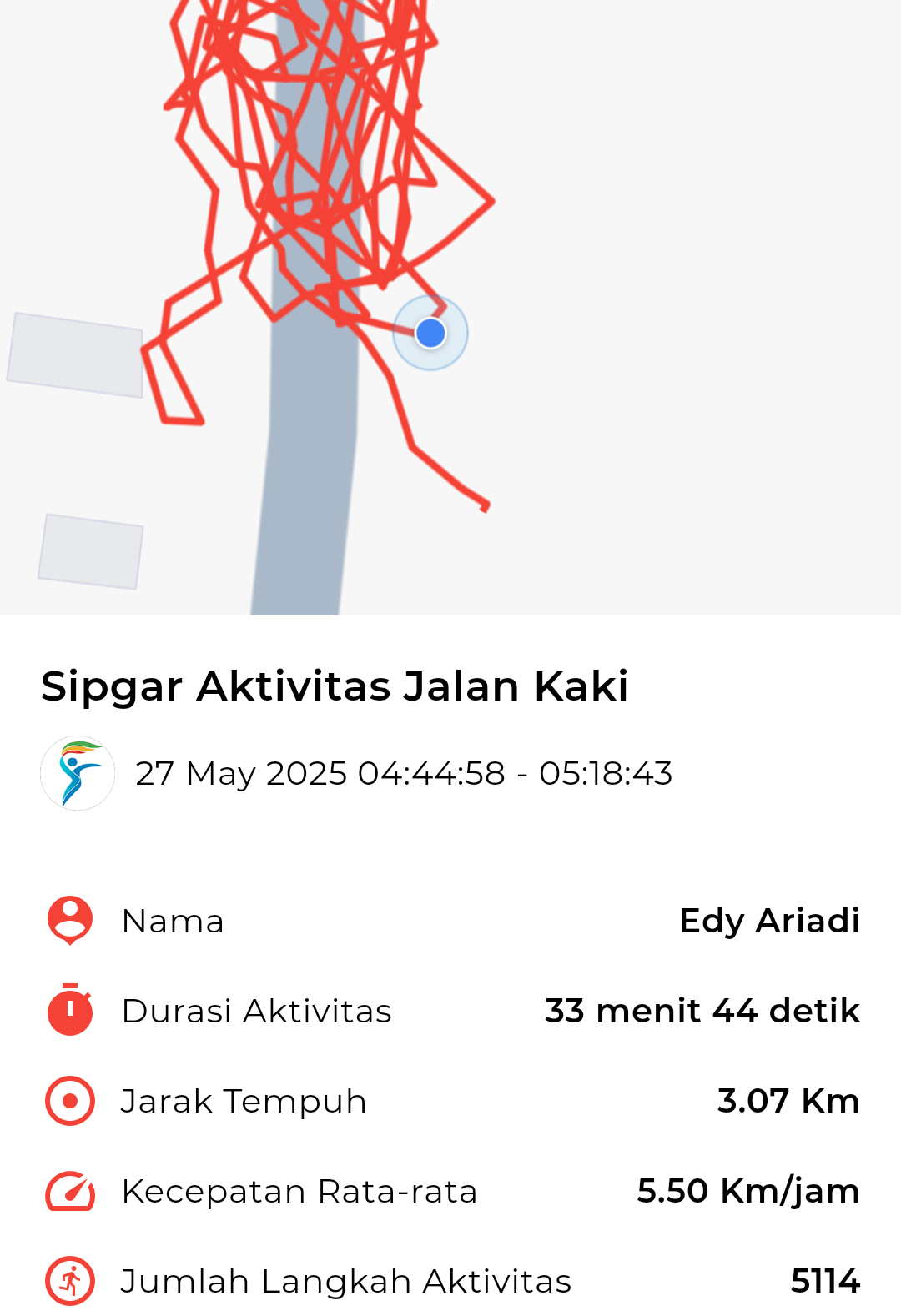Click the target icon next to Jarak Tempuh

pos(69,1101)
